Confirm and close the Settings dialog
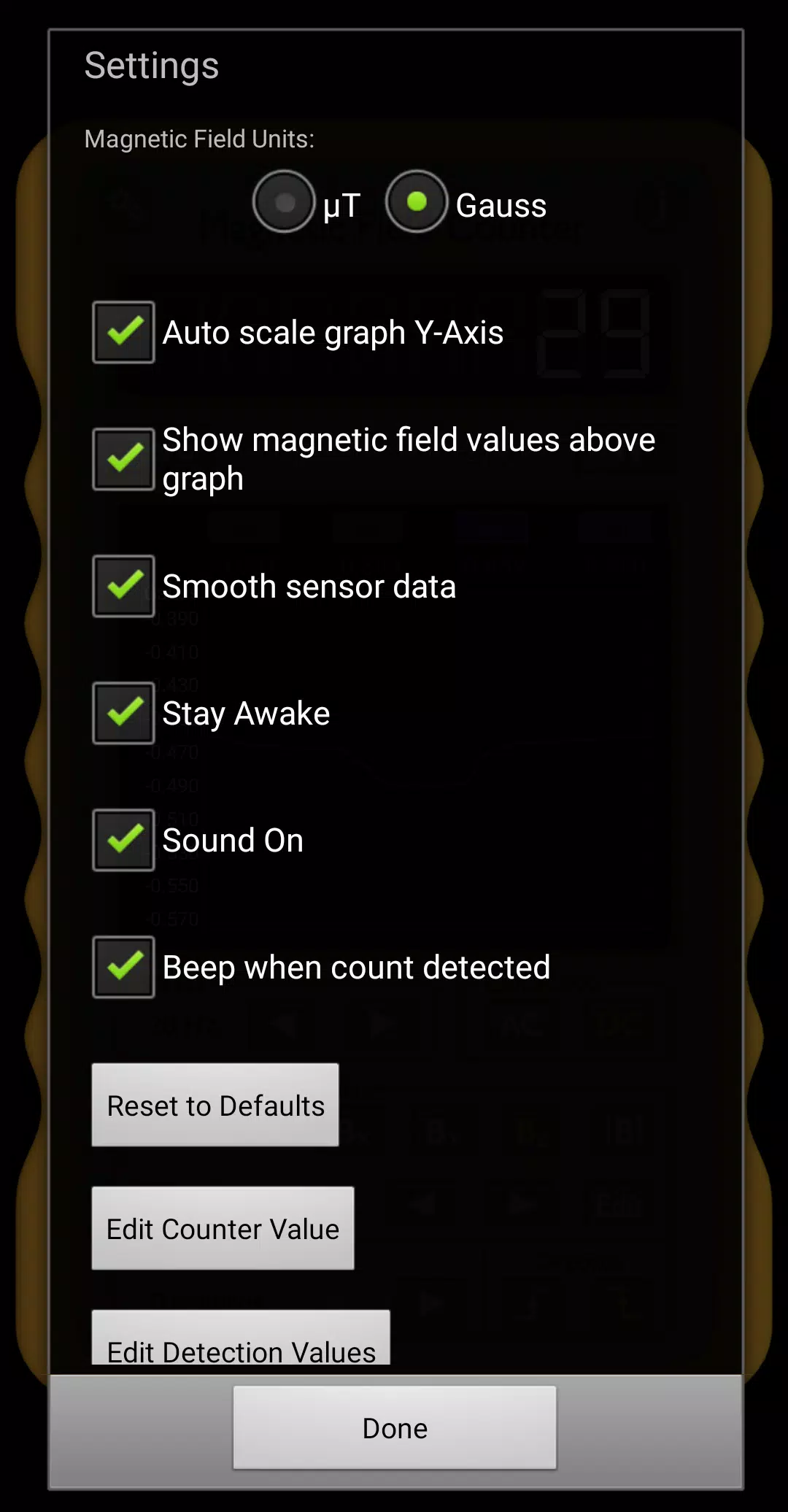788x1512 pixels. (394, 1427)
